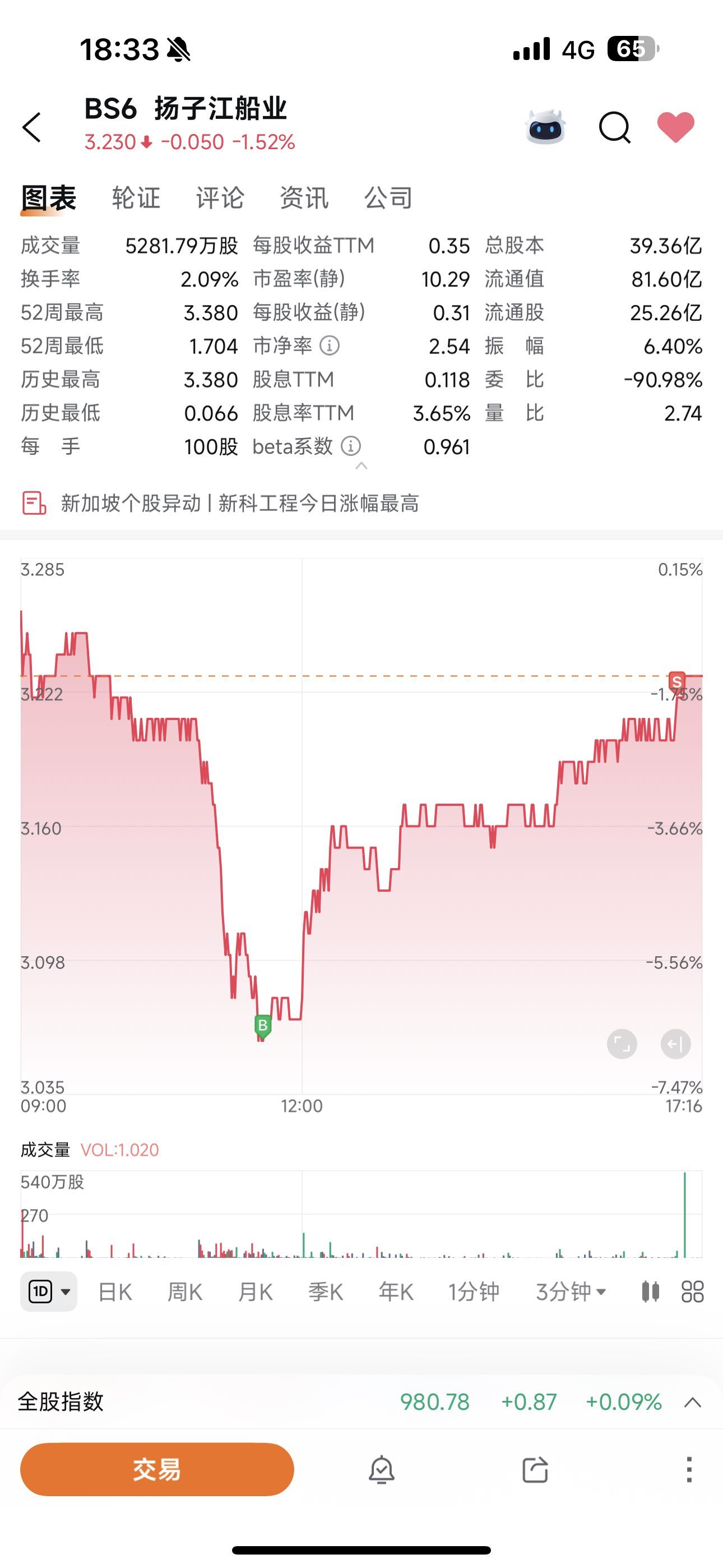Switch to the 评论 tab
This screenshot has width=723, height=1568.
(220, 199)
